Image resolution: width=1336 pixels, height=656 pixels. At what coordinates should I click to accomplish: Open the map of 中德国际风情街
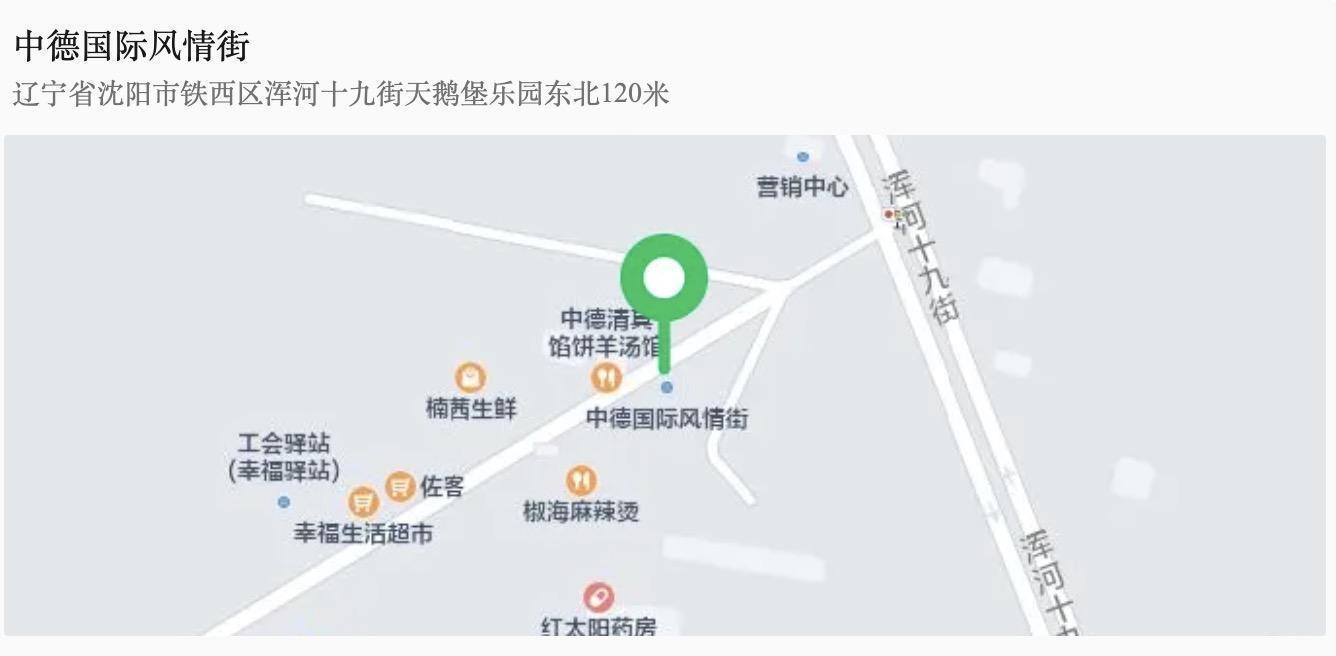tap(664, 385)
